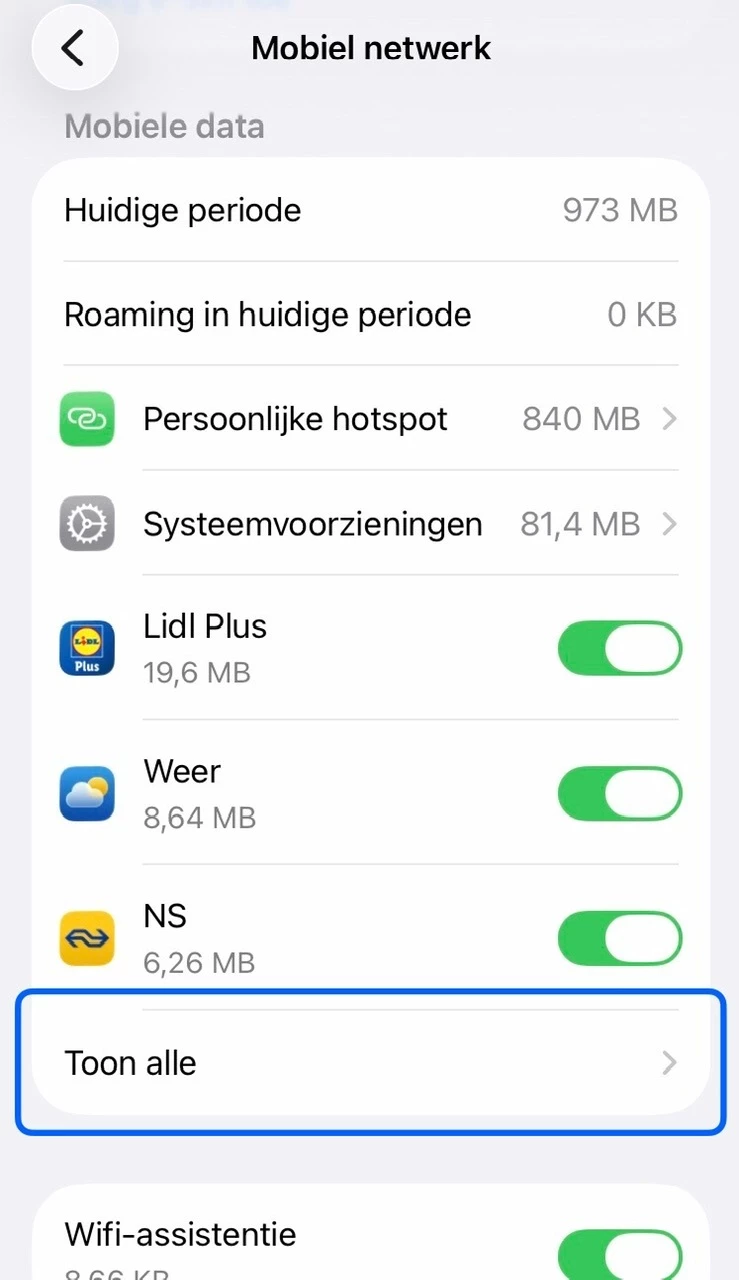Open Systeemvoorzieningen data usage
Screen dimensions: 739x1280
pos(370,524)
